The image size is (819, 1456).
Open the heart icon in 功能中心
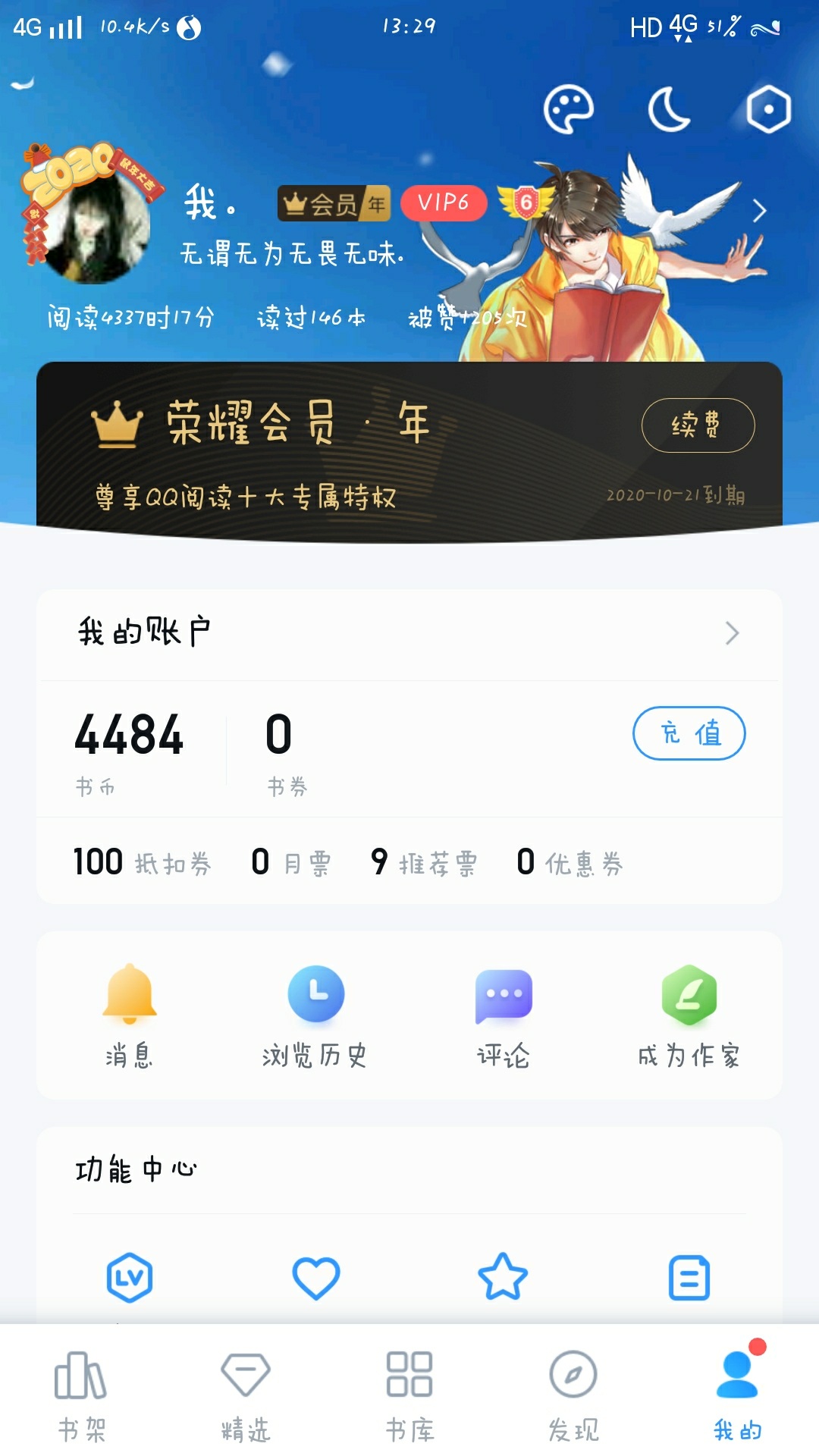click(x=315, y=1278)
